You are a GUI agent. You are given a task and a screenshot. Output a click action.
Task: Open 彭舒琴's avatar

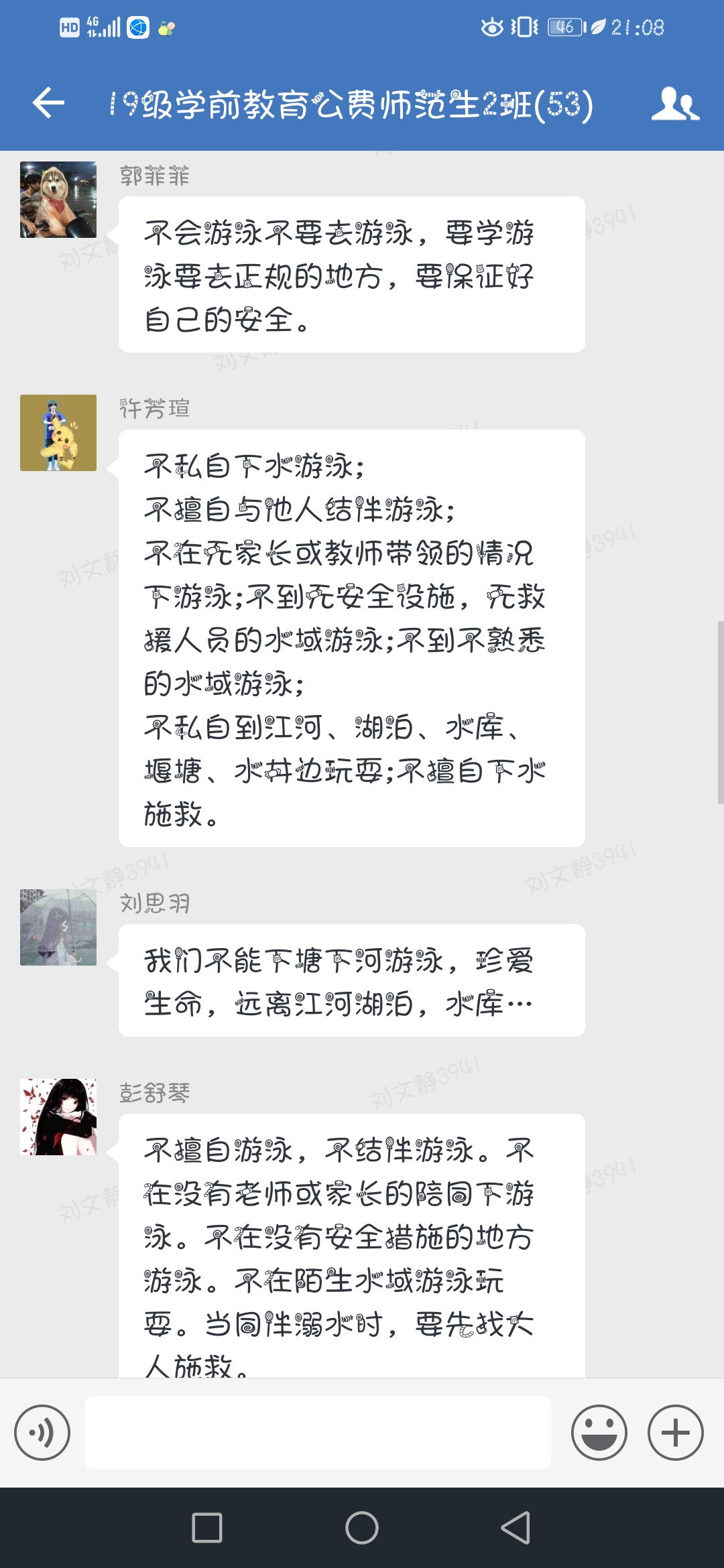[x=58, y=1117]
